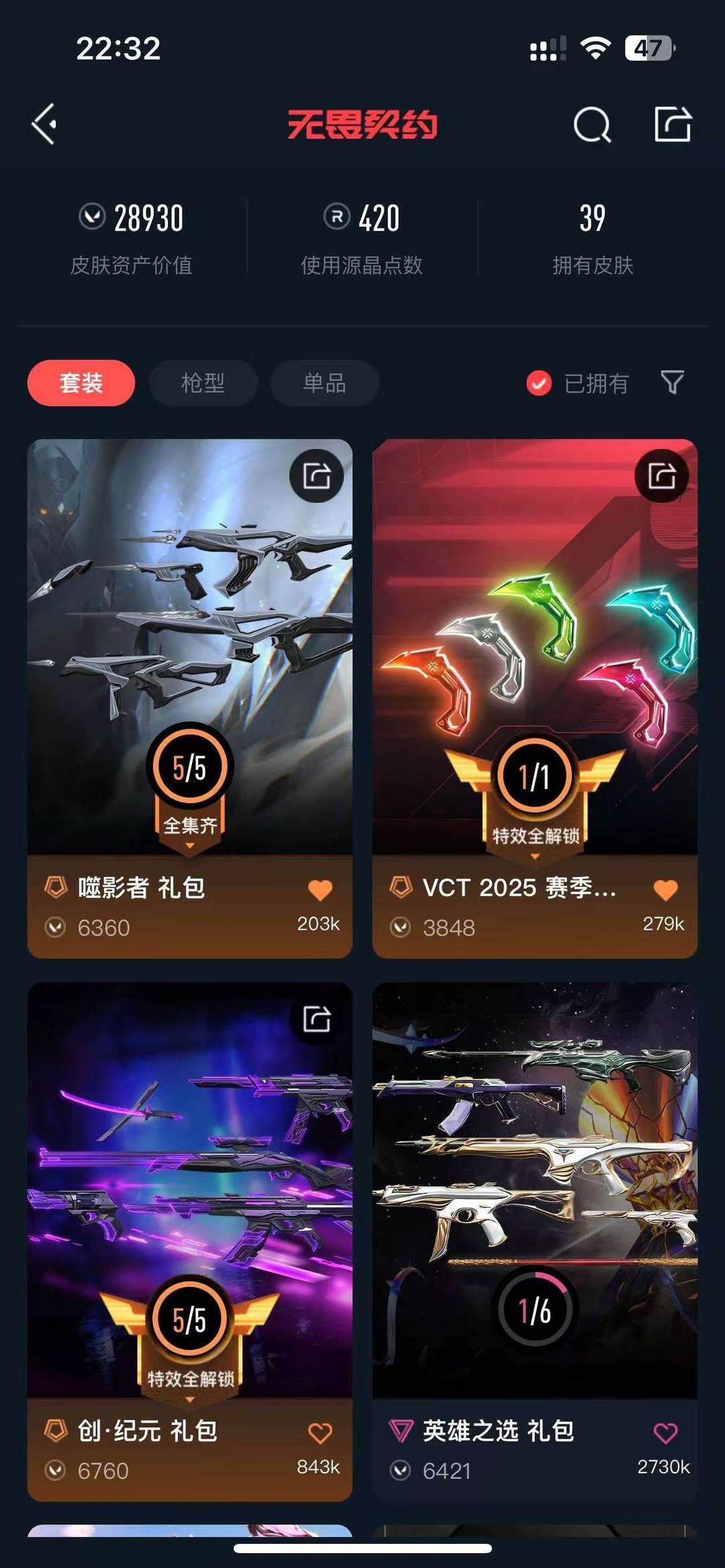725x1568 pixels.
Task: Switch to the 枪型 tab
Action: [203, 383]
